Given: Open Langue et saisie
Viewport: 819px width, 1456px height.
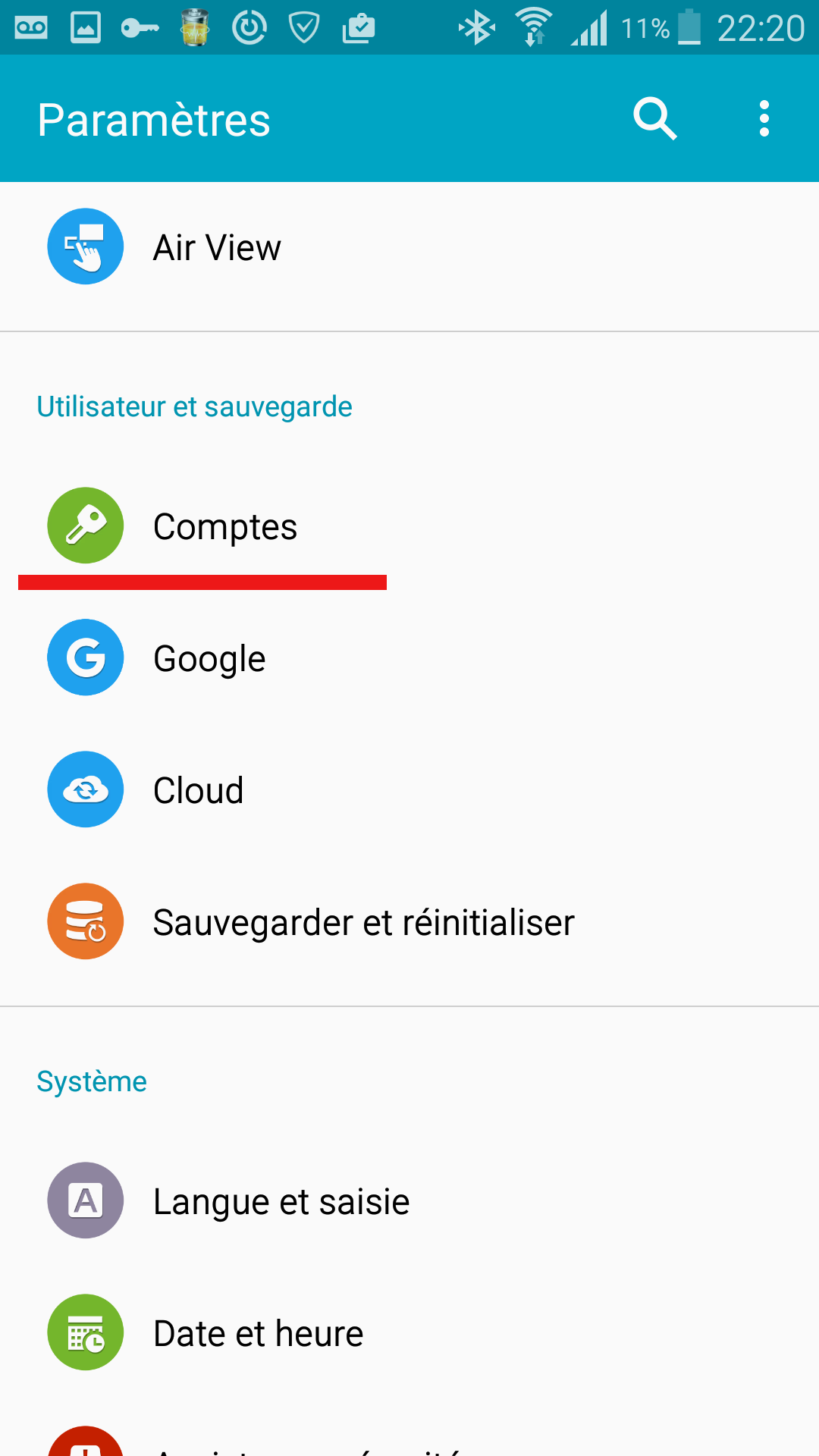Looking at the screenshot, I should coord(409,1200).
